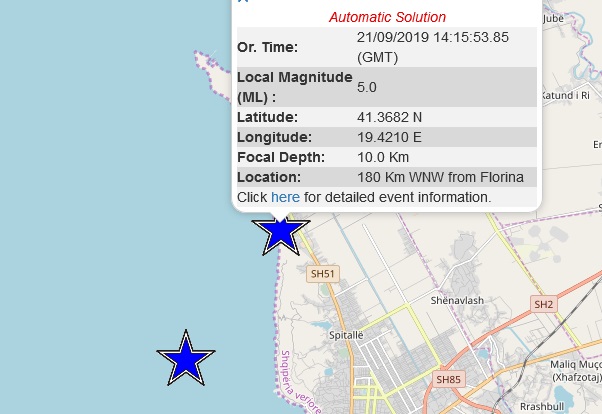Select the star marker below the popup
Image resolution: width=602 pixels, height=414 pixels.
280,232
